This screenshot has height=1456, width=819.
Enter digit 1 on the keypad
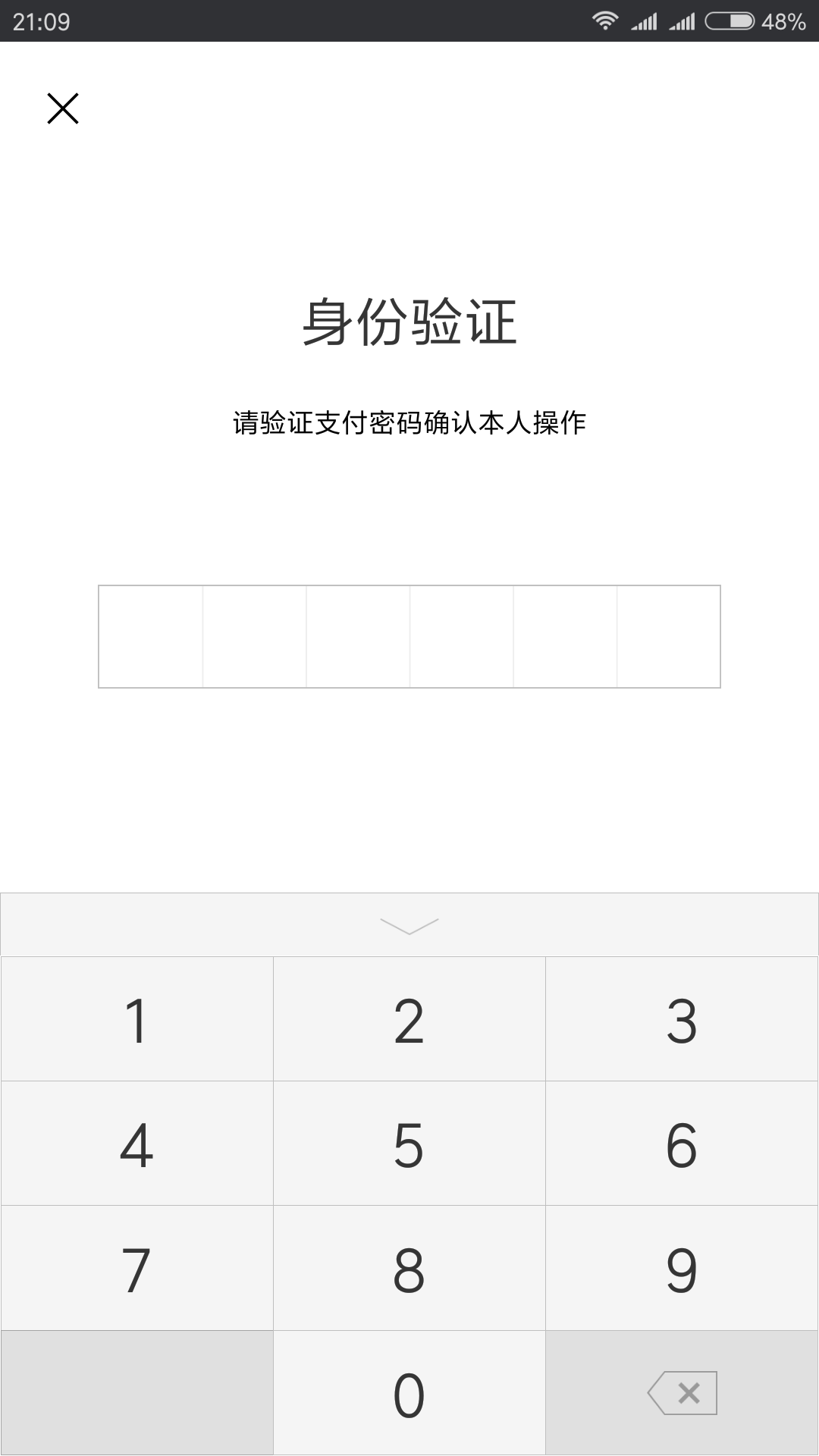pyautogui.click(x=136, y=1020)
